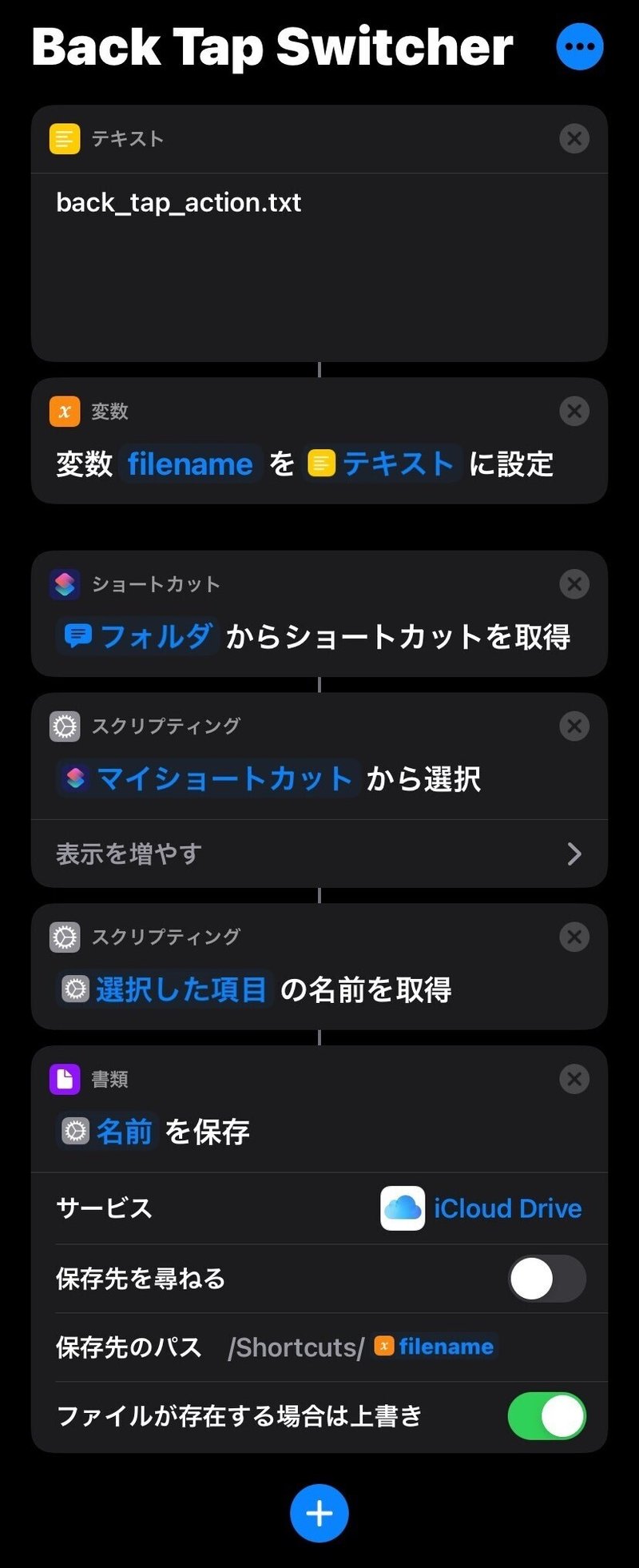
Task: Expand 表示を増やす for more options
Action: pyautogui.click(x=319, y=854)
